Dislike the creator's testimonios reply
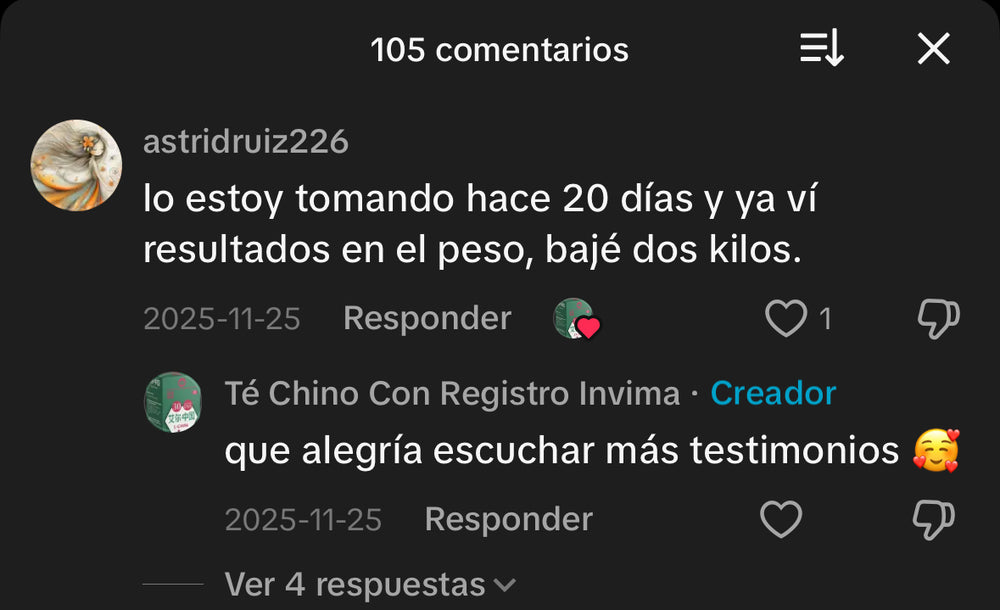This screenshot has width=1000, height=610. [x=934, y=519]
